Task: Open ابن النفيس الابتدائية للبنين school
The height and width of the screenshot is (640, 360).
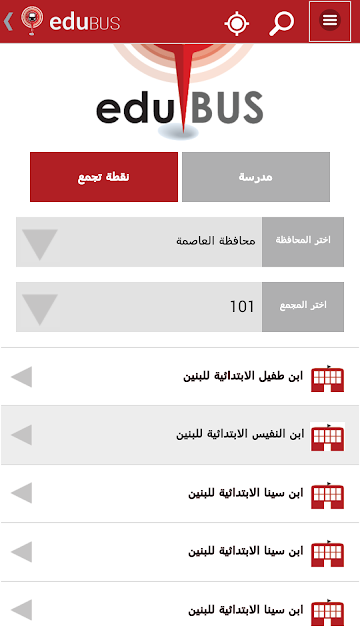Action: coord(180,435)
